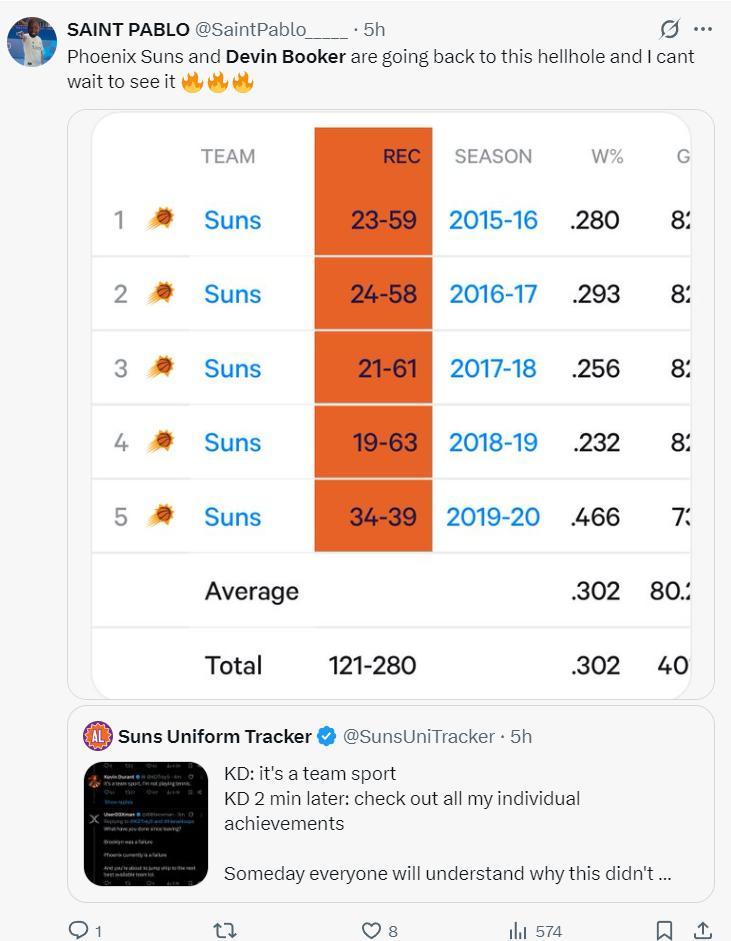The height and width of the screenshot is (941, 731).
Task: Like SAINT PABLO's post
Action: [x=371, y=930]
